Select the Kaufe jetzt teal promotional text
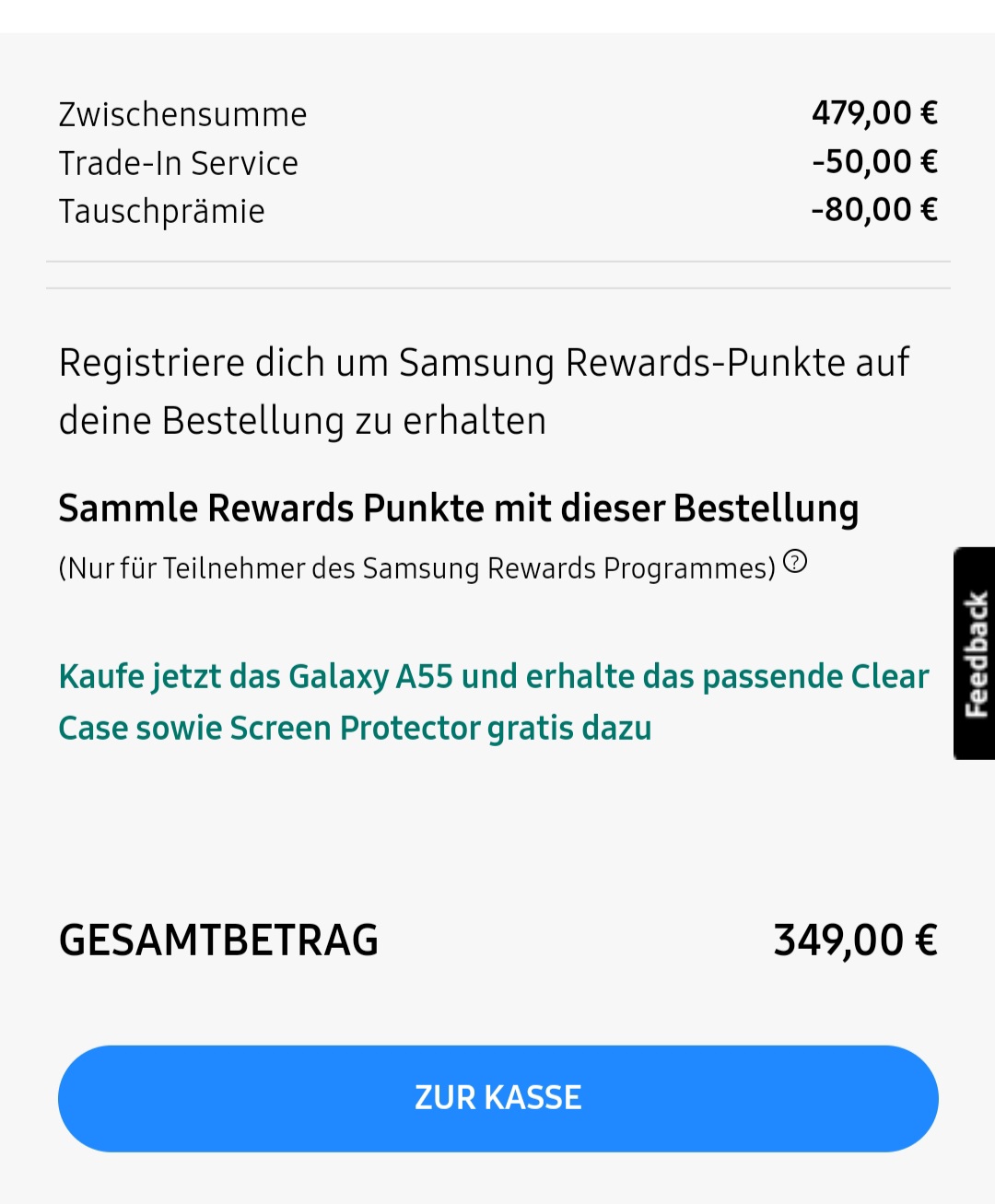The width and height of the screenshot is (995, 1204). [x=494, y=675]
